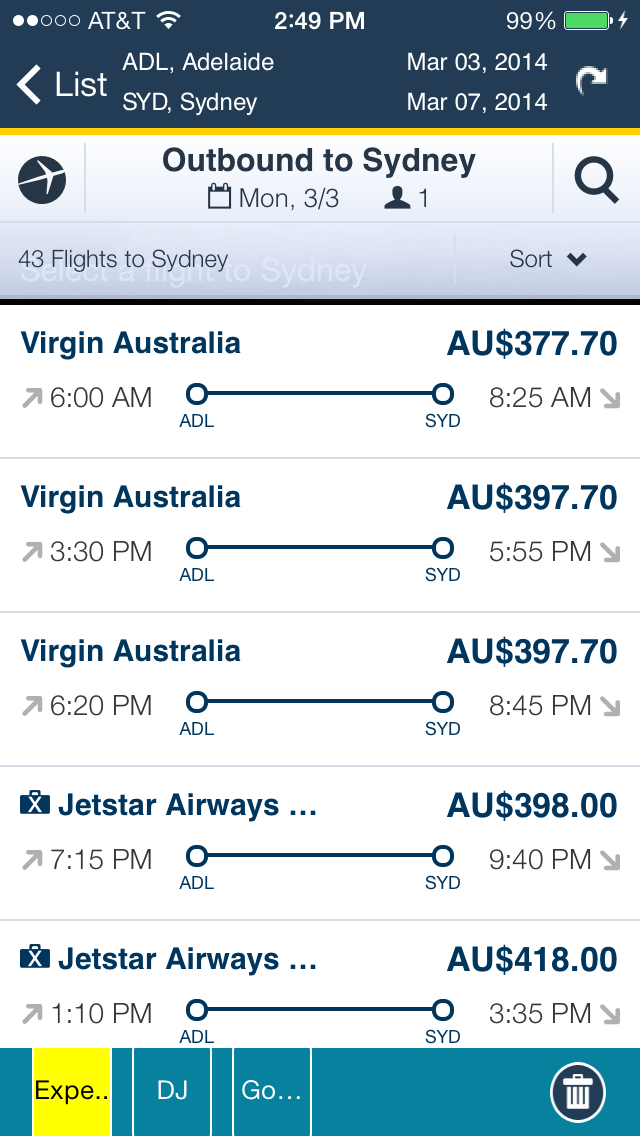Tap the refresh arrow icon
This screenshot has width=640, height=1136.
(x=591, y=81)
